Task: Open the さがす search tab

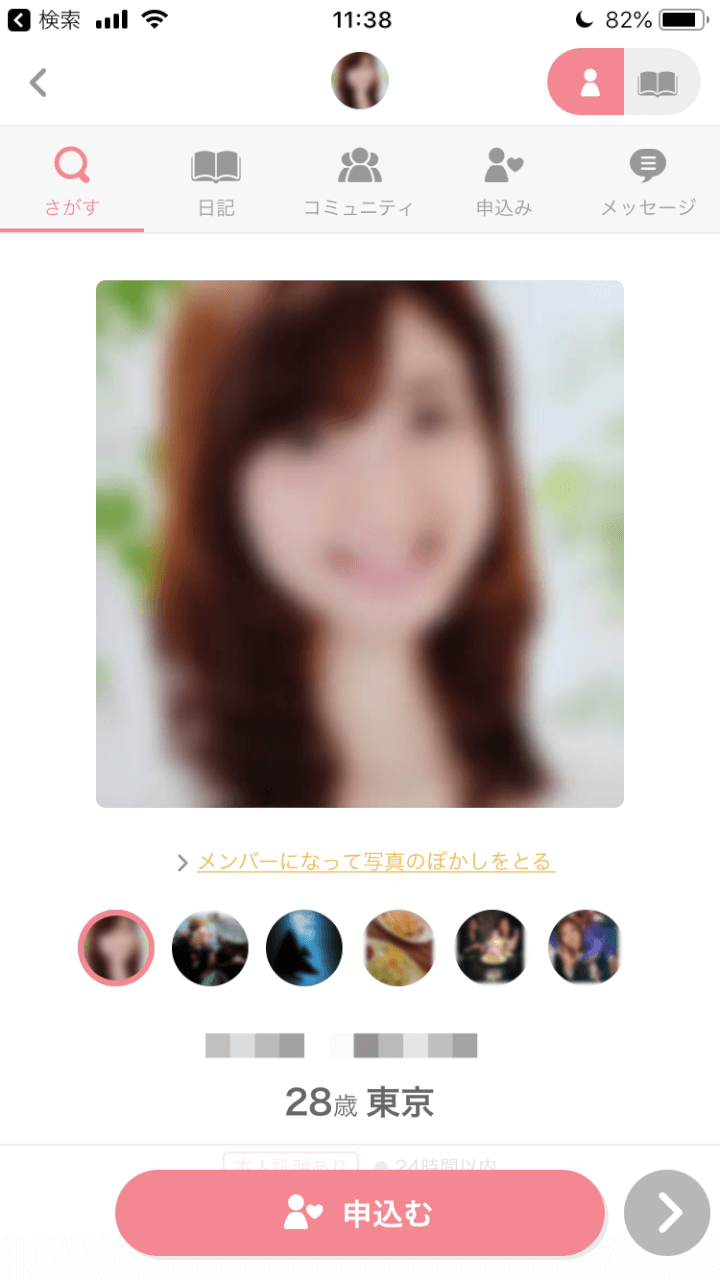Action: click(72, 180)
